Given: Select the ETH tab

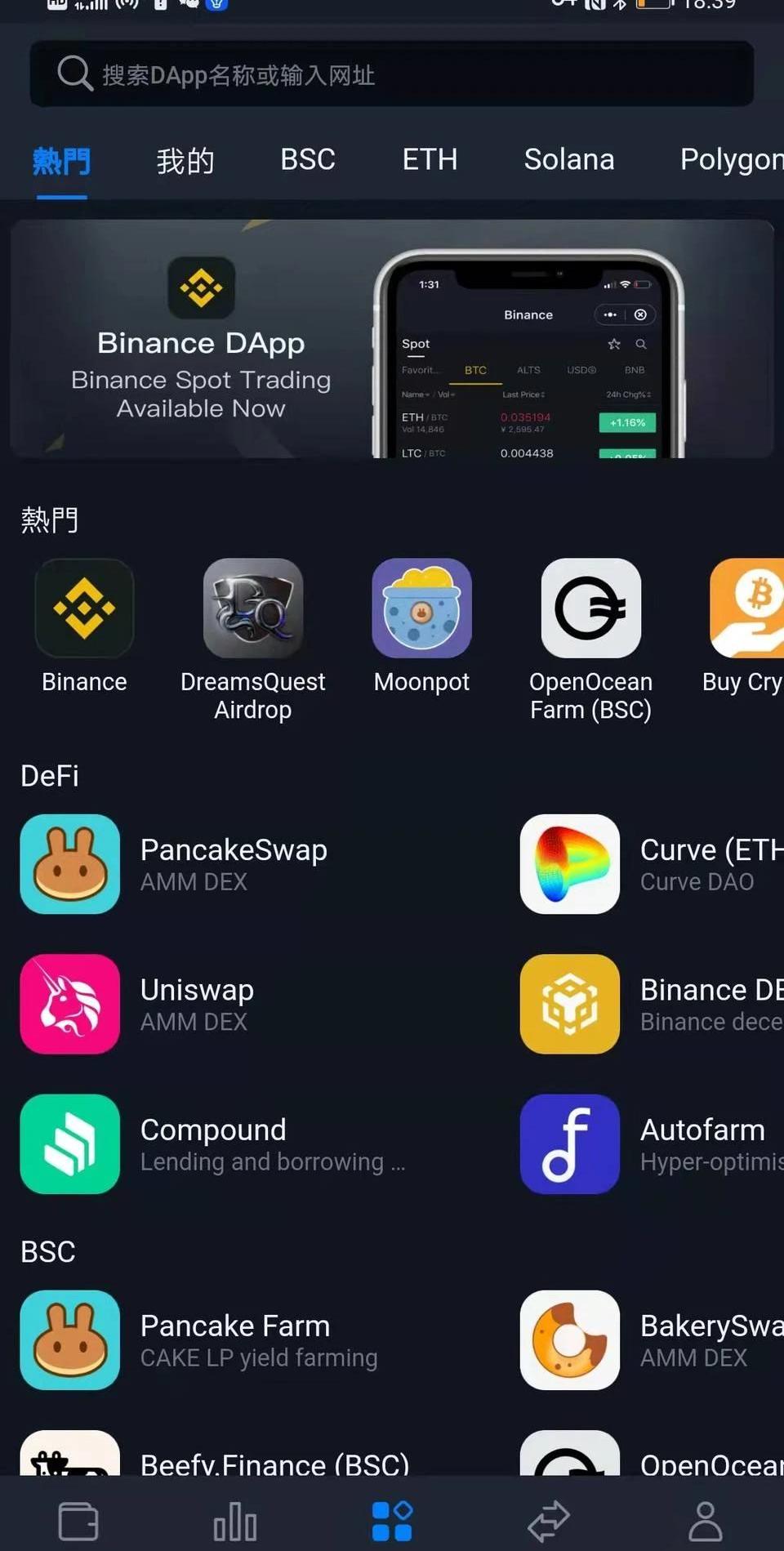Looking at the screenshot, I should (x=430, y=160).
